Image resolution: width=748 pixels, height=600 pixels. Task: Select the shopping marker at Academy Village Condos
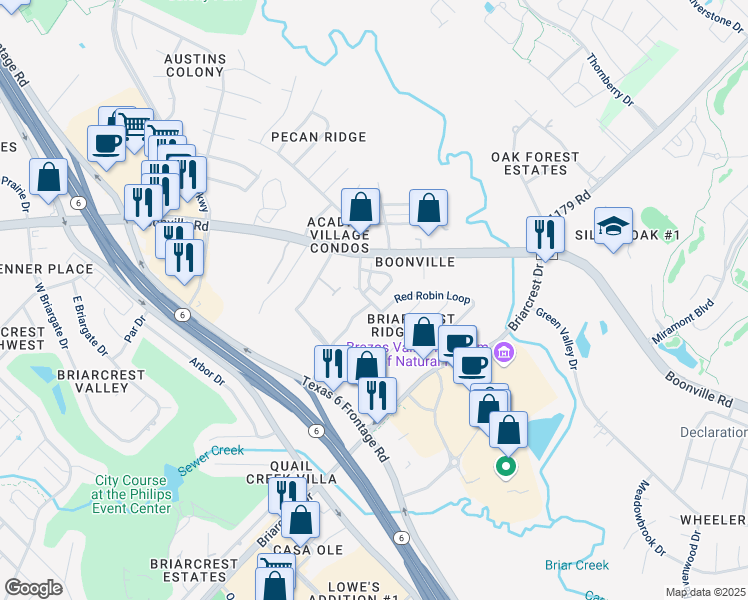pos(360,208)
